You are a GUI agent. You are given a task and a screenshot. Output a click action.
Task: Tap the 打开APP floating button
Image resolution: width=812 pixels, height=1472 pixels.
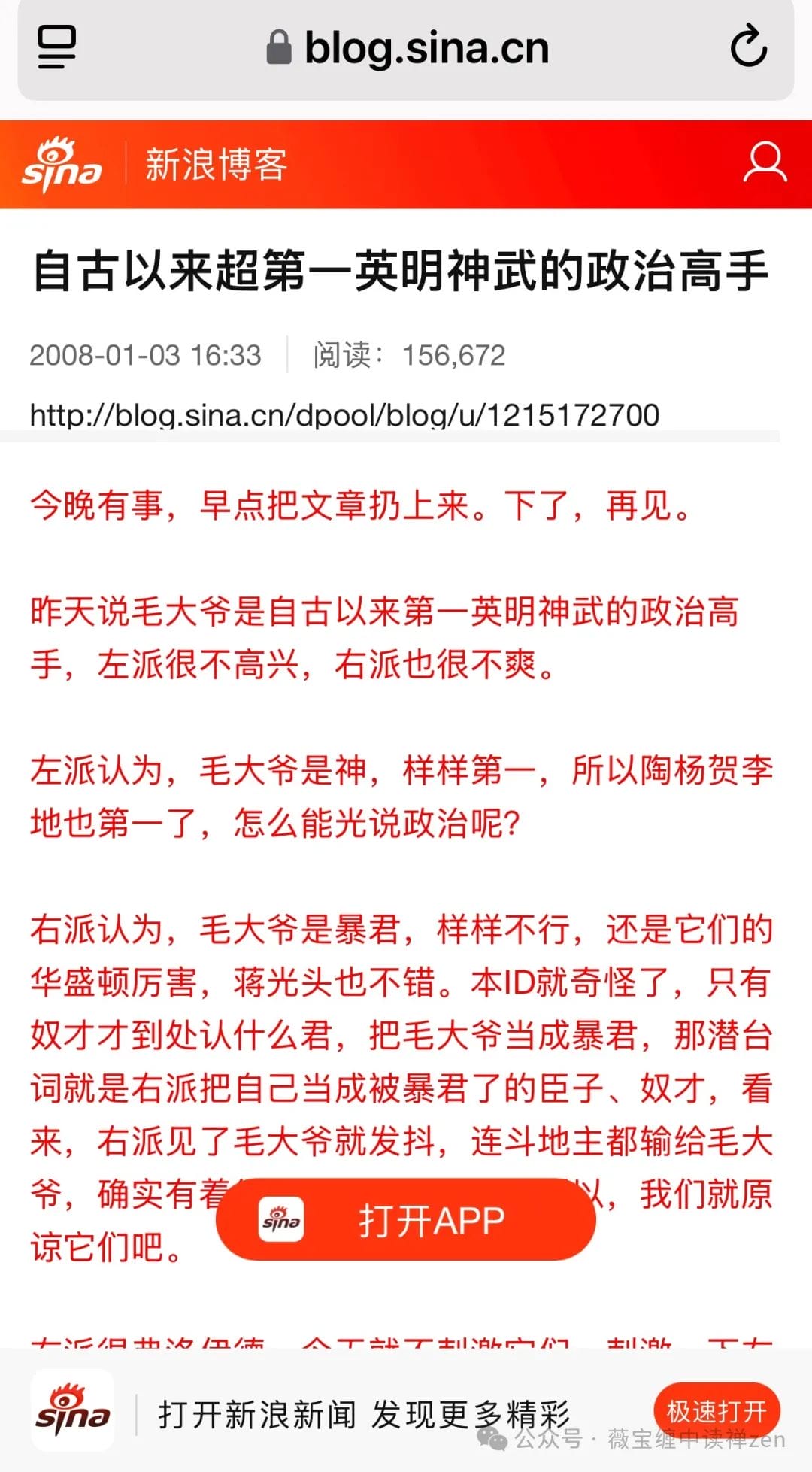[406, 1219]
